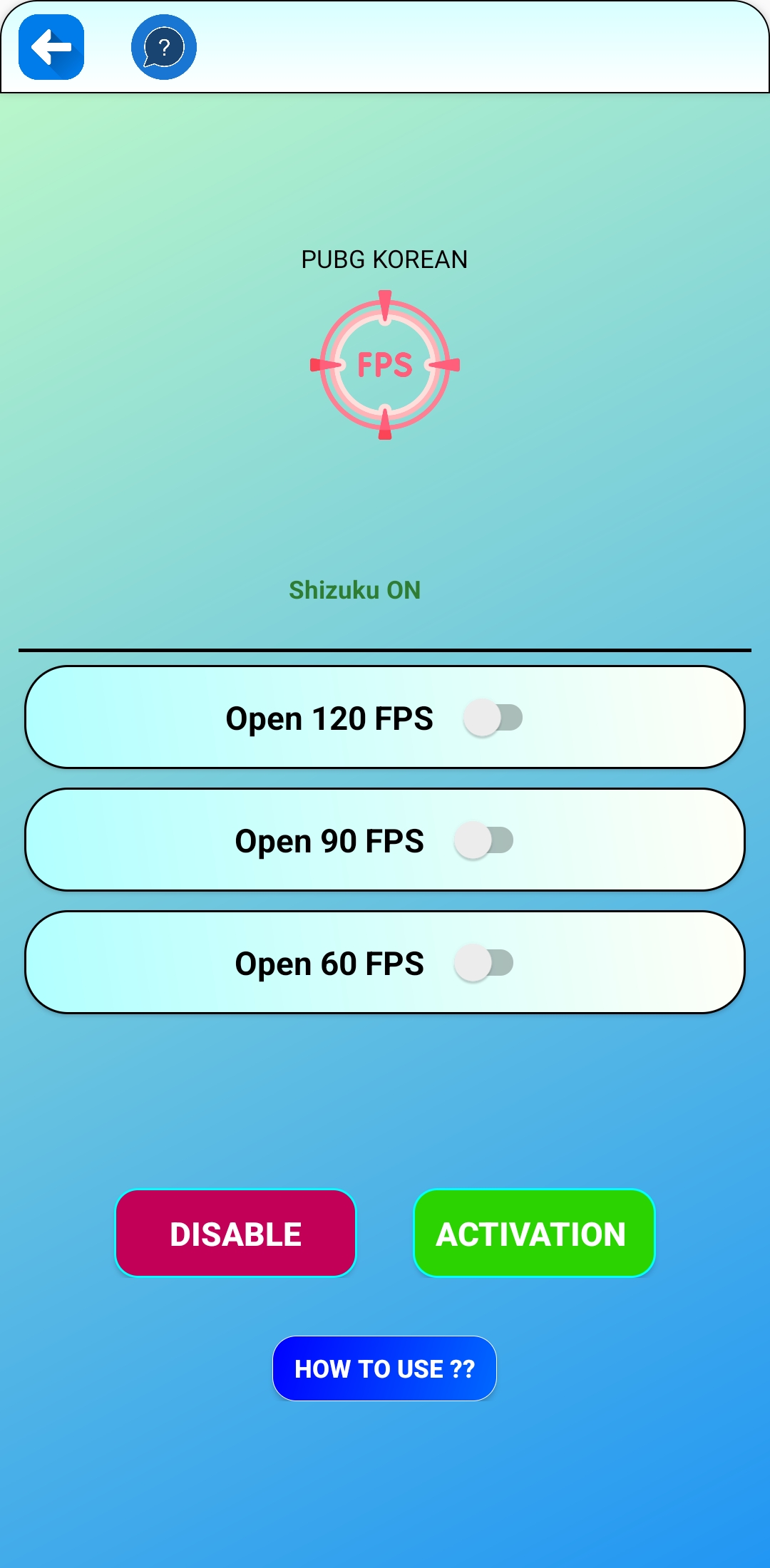Select the green ACTIVATION button
Screen dimensions: 770x1568
[x=533, y=1234]
